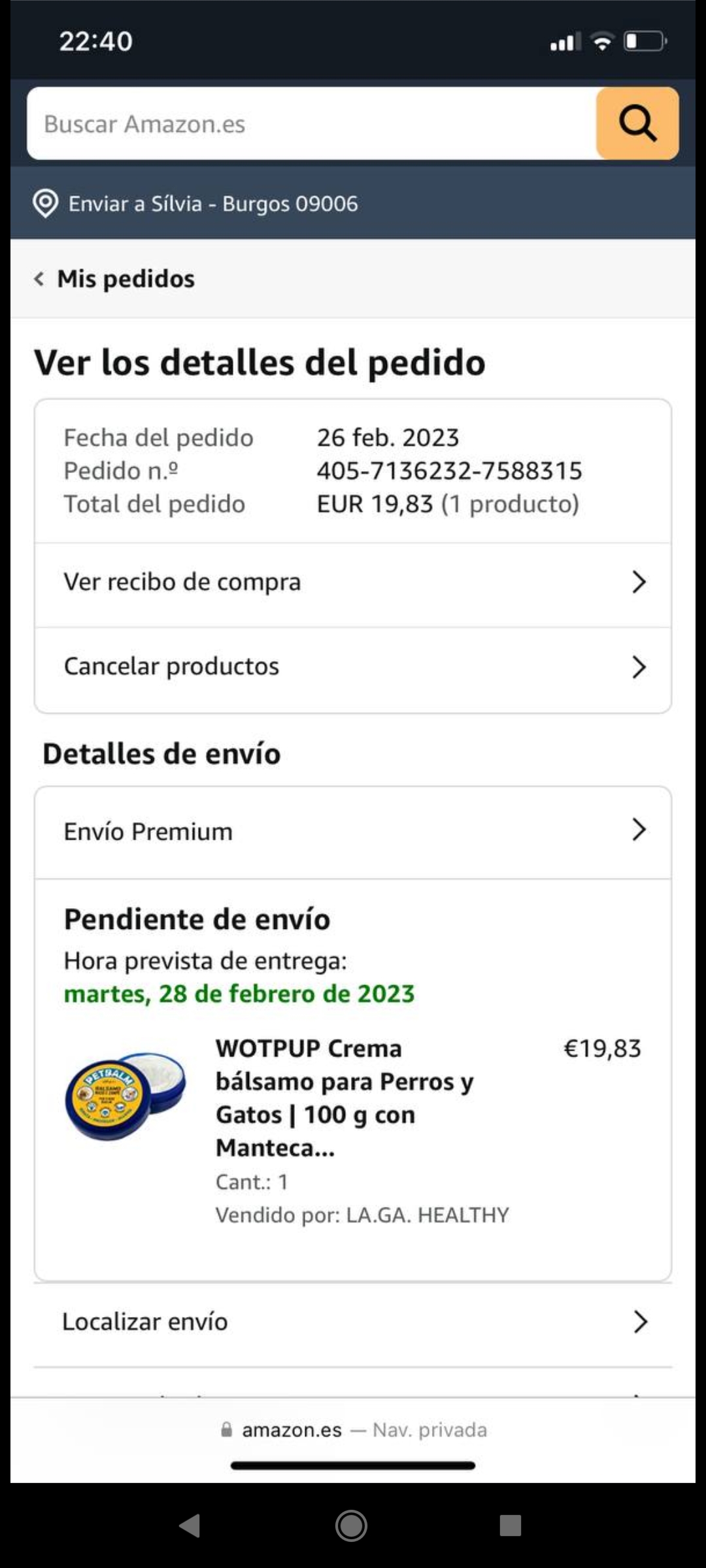Open Envío Premium details
Image resolution: width=706 pixels, height=1568 pixels.
click(x=353, y=832)
